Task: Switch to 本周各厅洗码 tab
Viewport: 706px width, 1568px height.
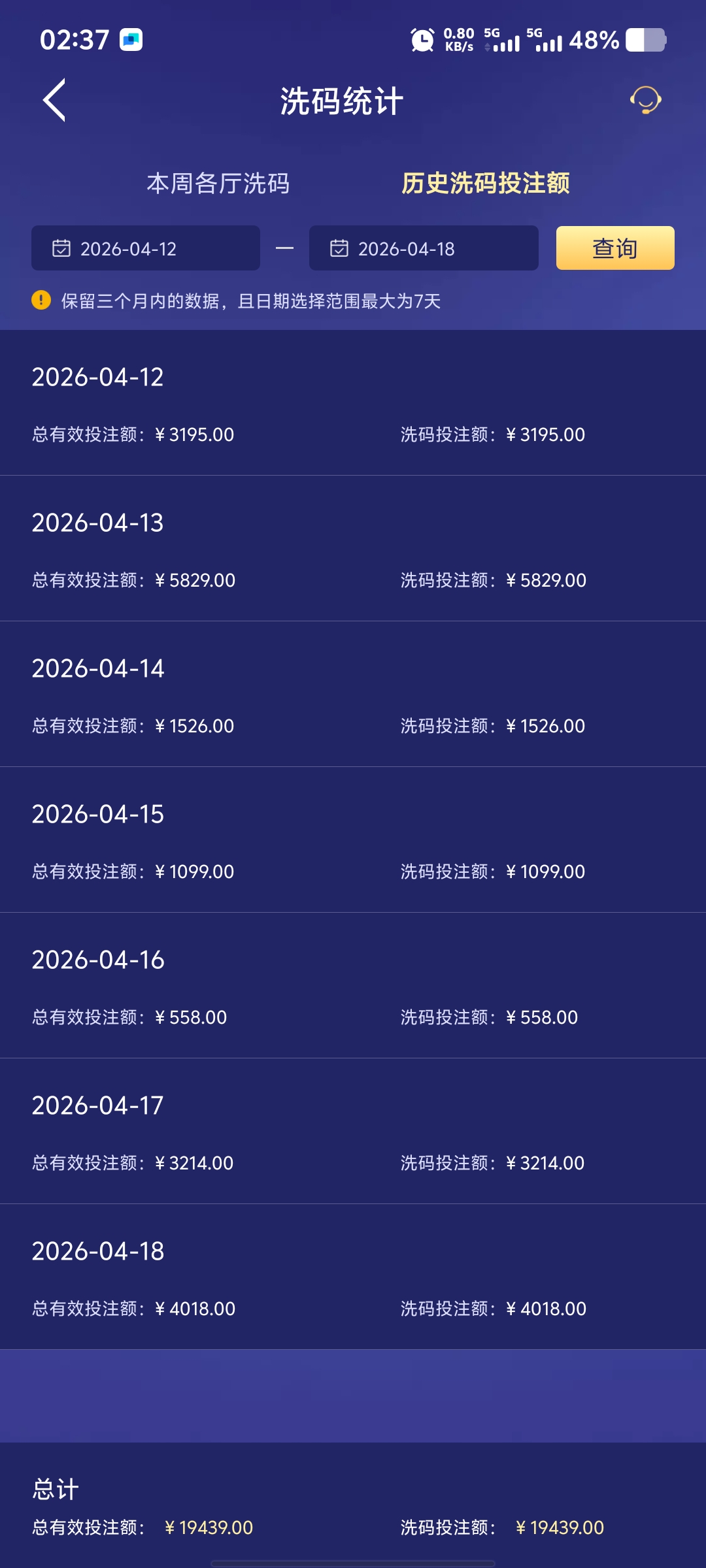Action: click(x=218, y=184)
